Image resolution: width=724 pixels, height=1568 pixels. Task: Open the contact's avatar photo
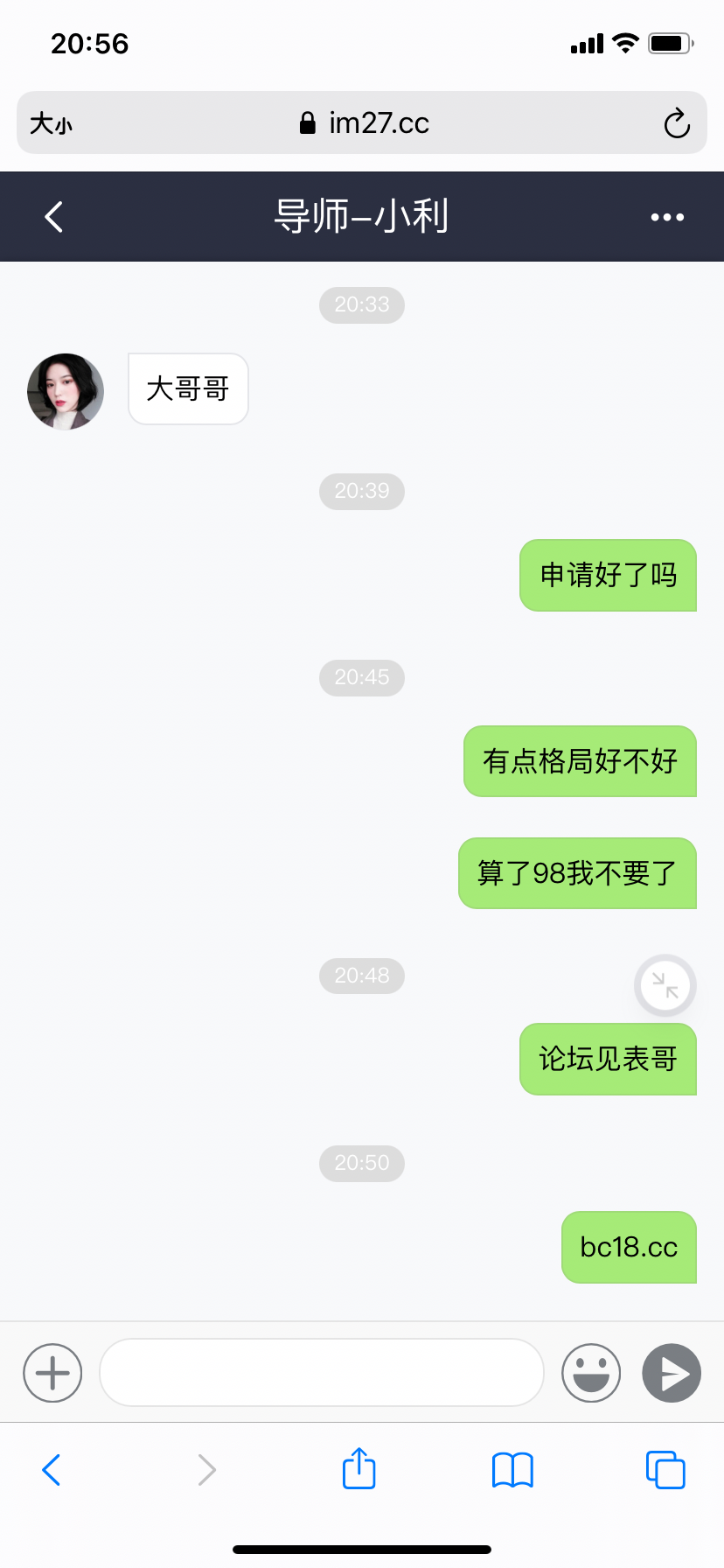pyautogui.click(x=65, y=391)
